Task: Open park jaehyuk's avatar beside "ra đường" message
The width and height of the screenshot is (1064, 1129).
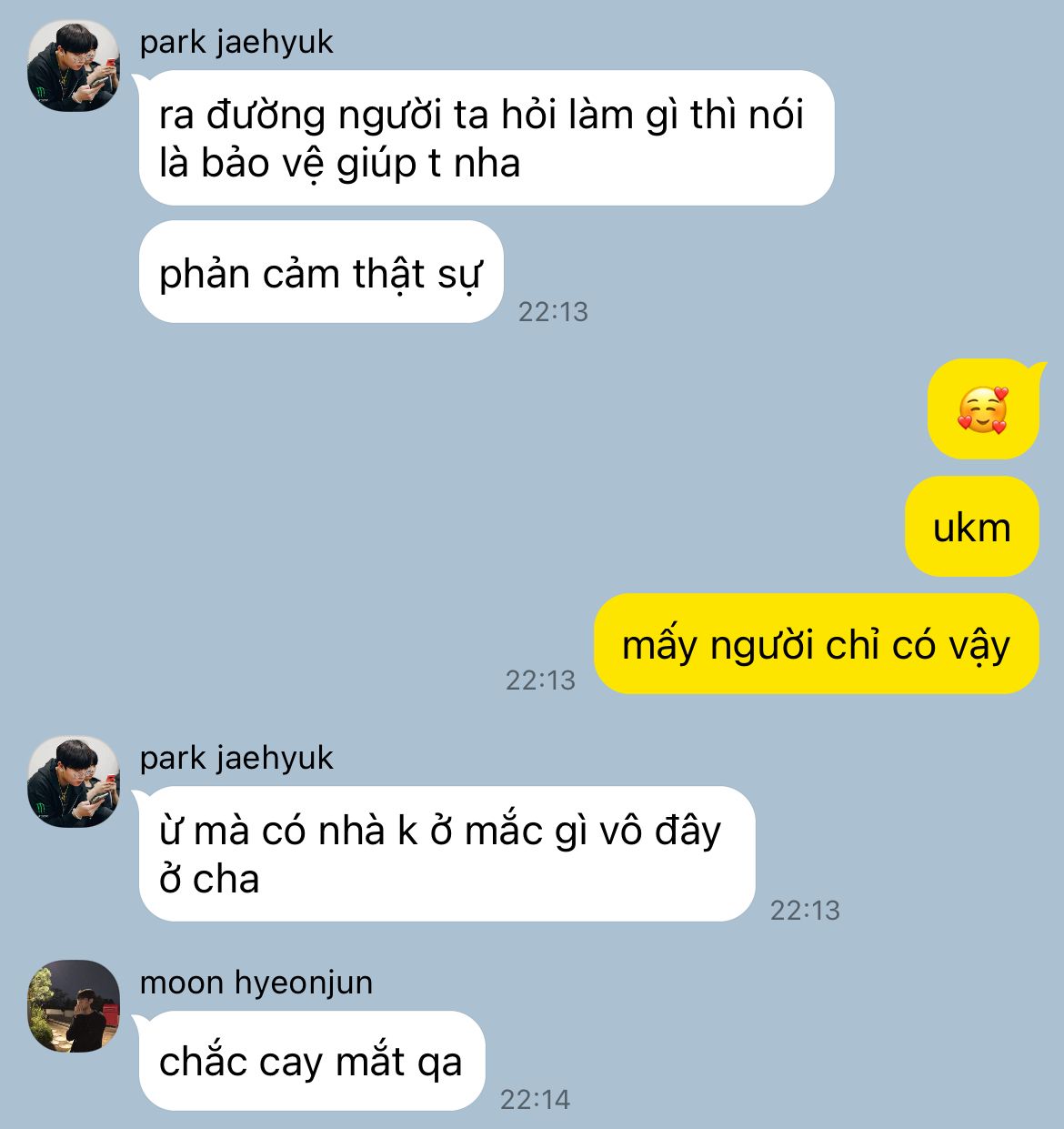Action: coord(74,66)
